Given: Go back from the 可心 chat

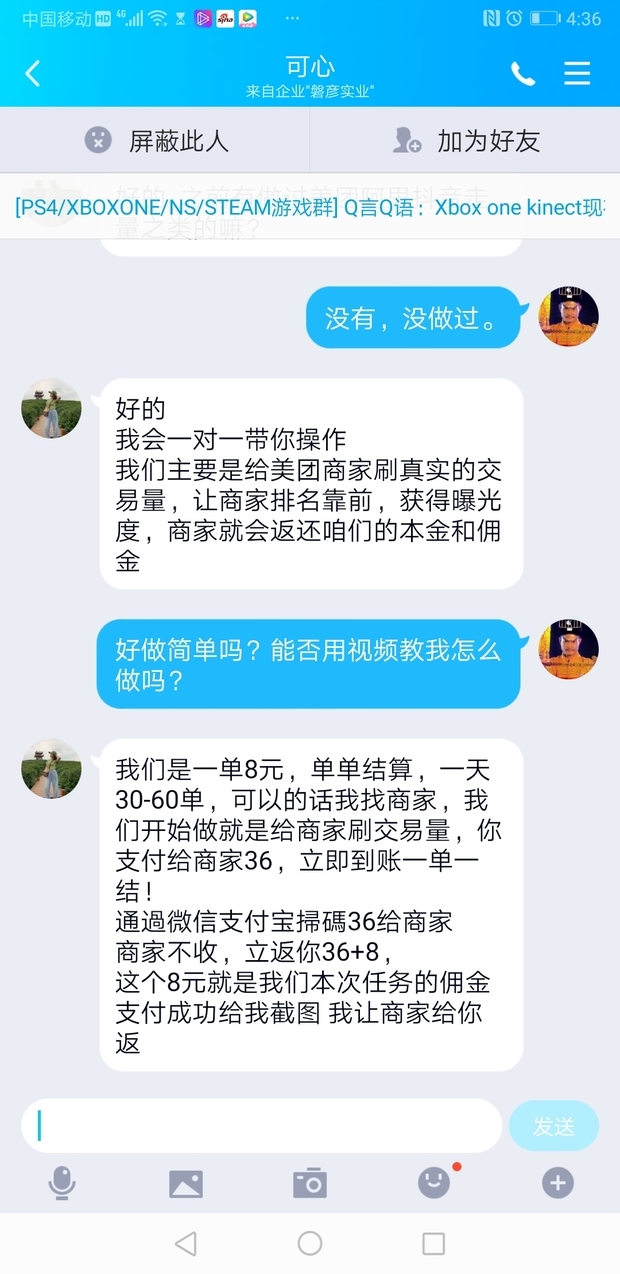Looking at the screenshot, I should (33, 73).
